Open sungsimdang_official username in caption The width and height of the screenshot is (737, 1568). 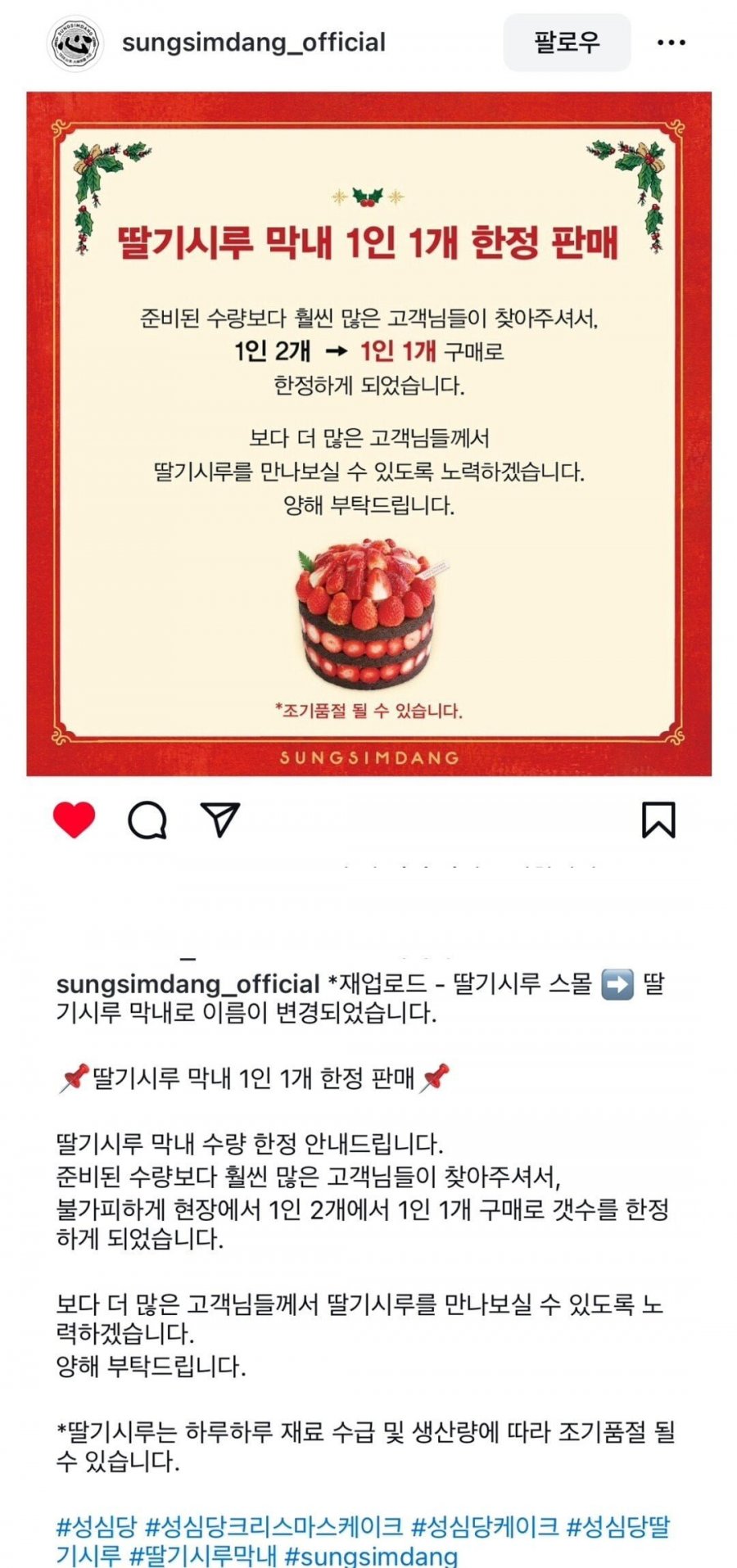click(x=188, y=983)
